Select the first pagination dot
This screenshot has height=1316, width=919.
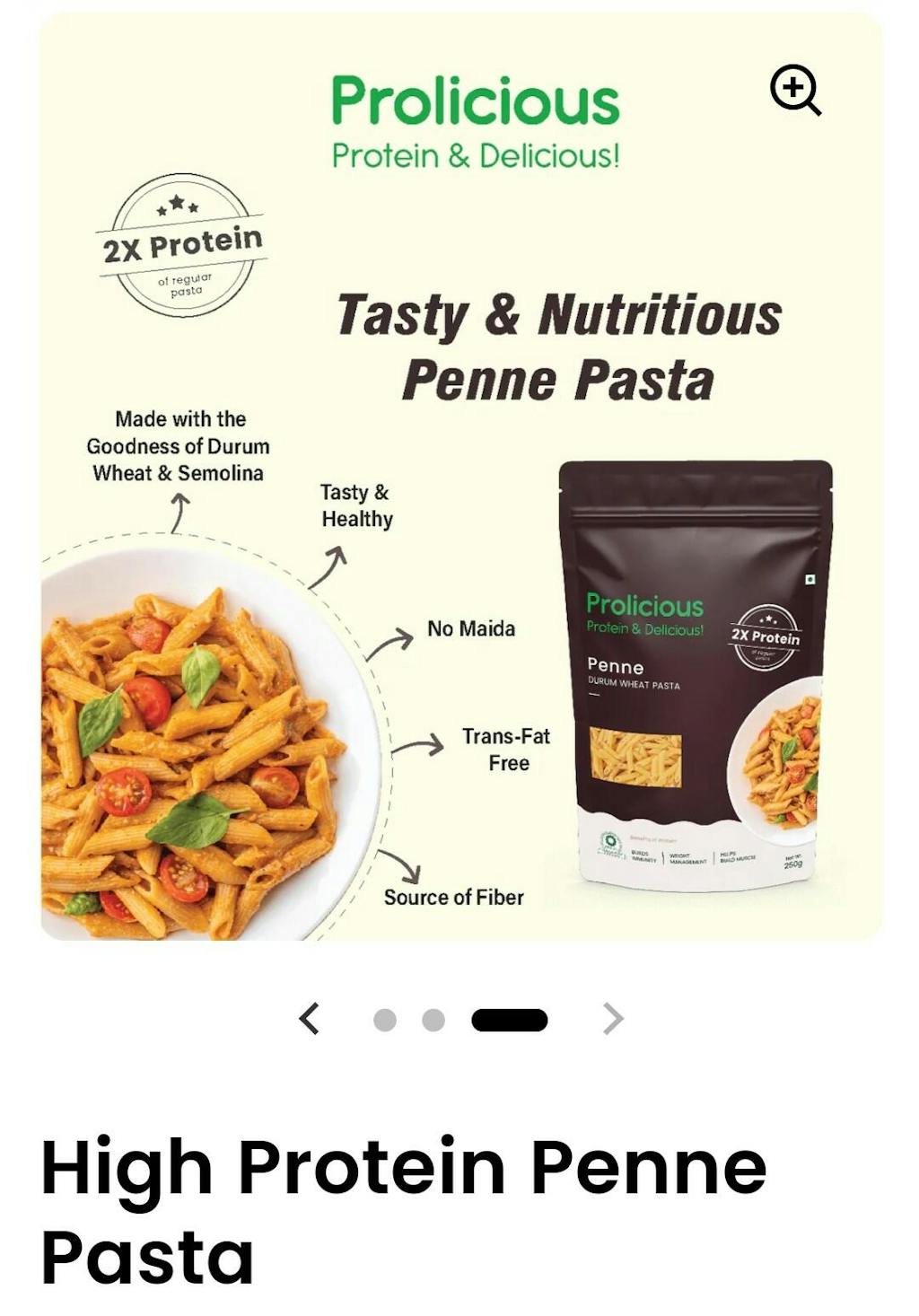pyautogui.click(x=386, y=1018)
